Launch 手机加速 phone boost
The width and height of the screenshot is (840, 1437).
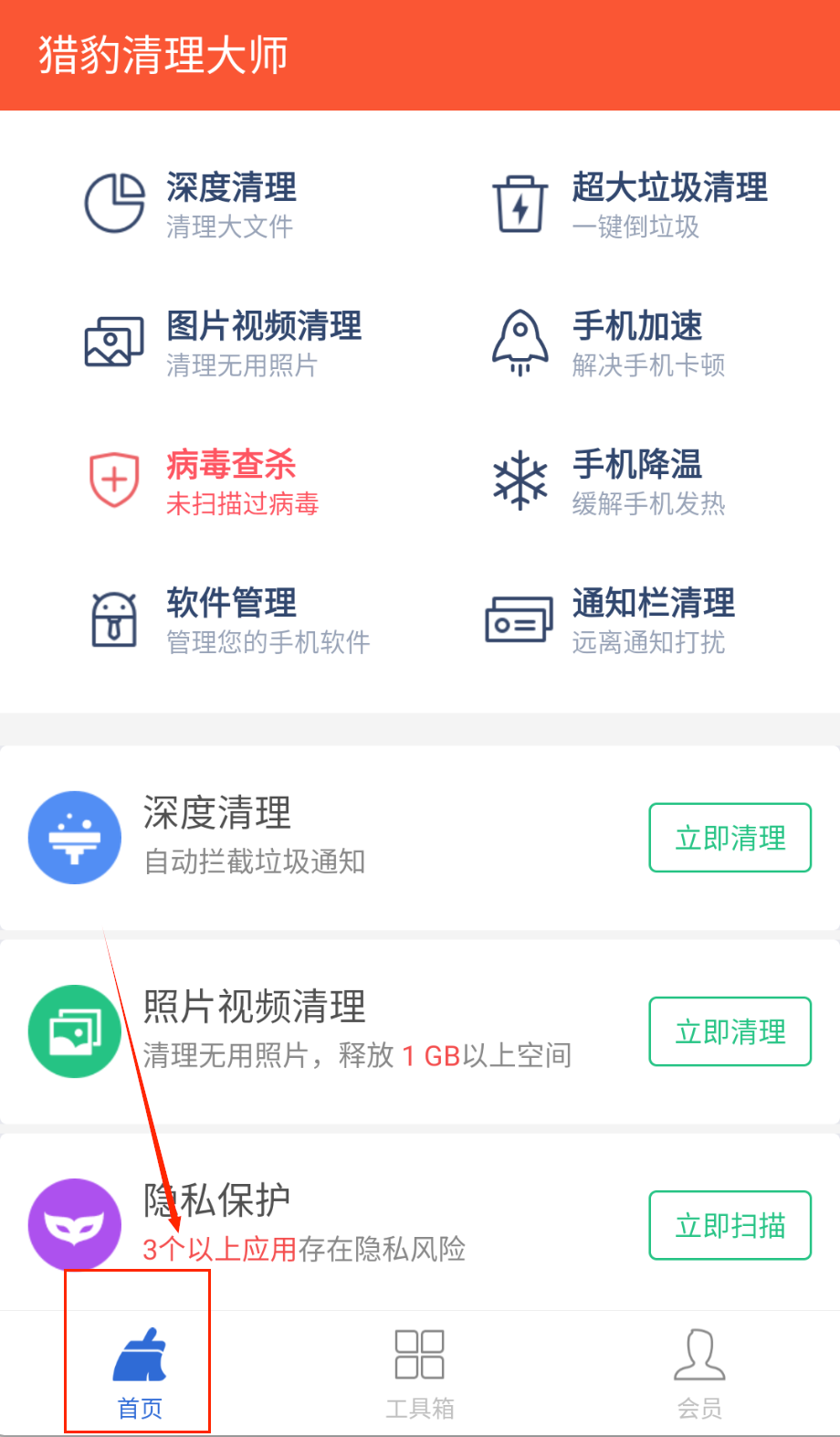coord(607,343)
